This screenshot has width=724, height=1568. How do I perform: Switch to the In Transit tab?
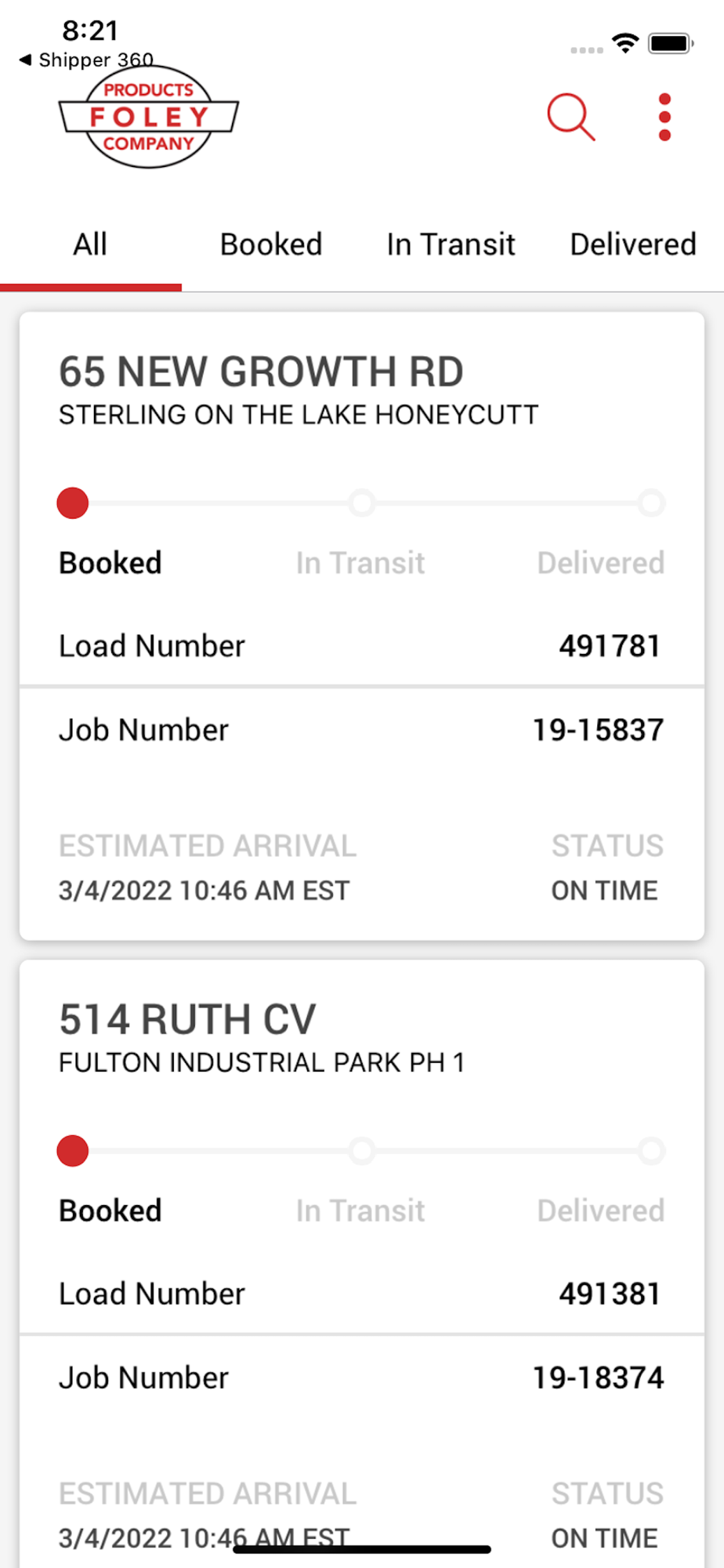[x=451, y=245]
